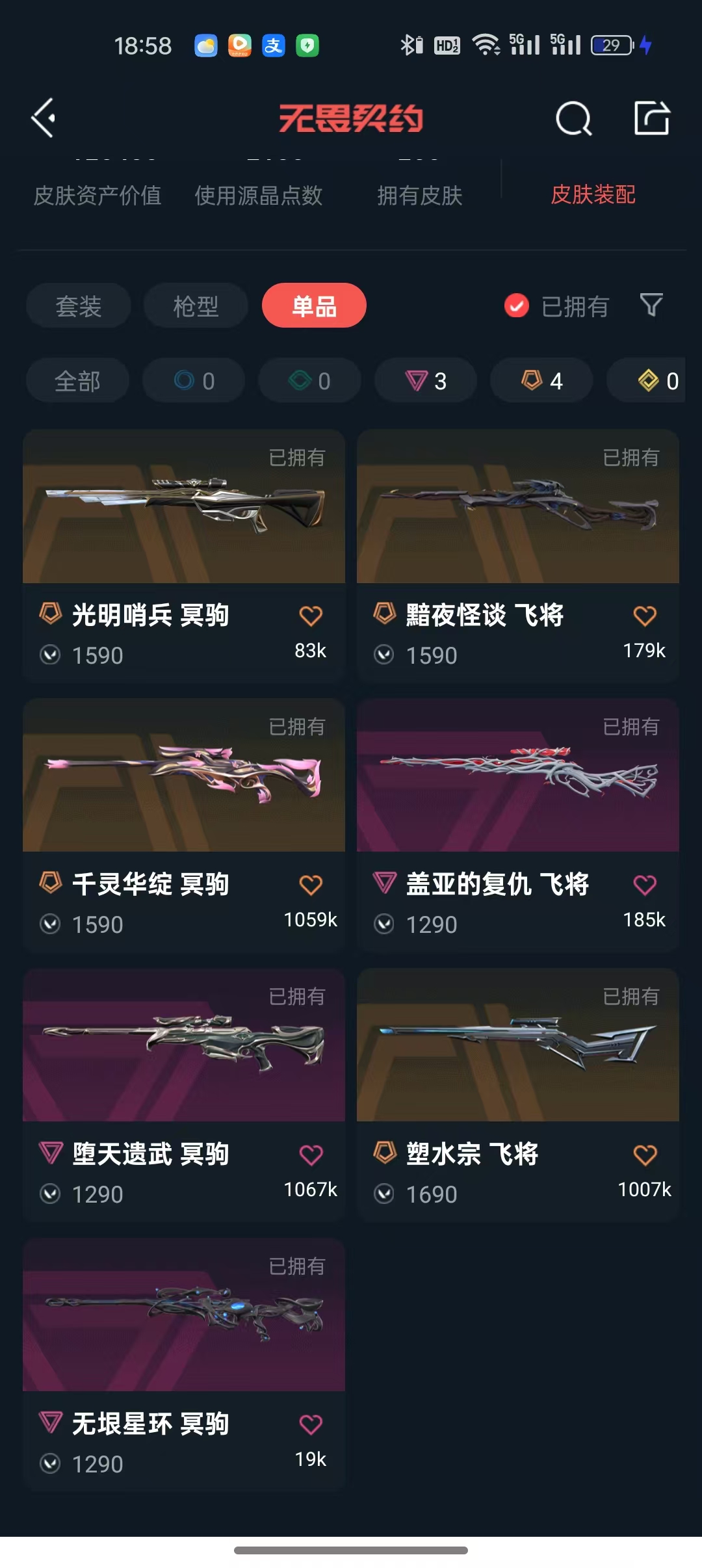Screen dimensions: 702x1568
Task: Select the 全部 rarity chip
Action: [x=77, y=381]
